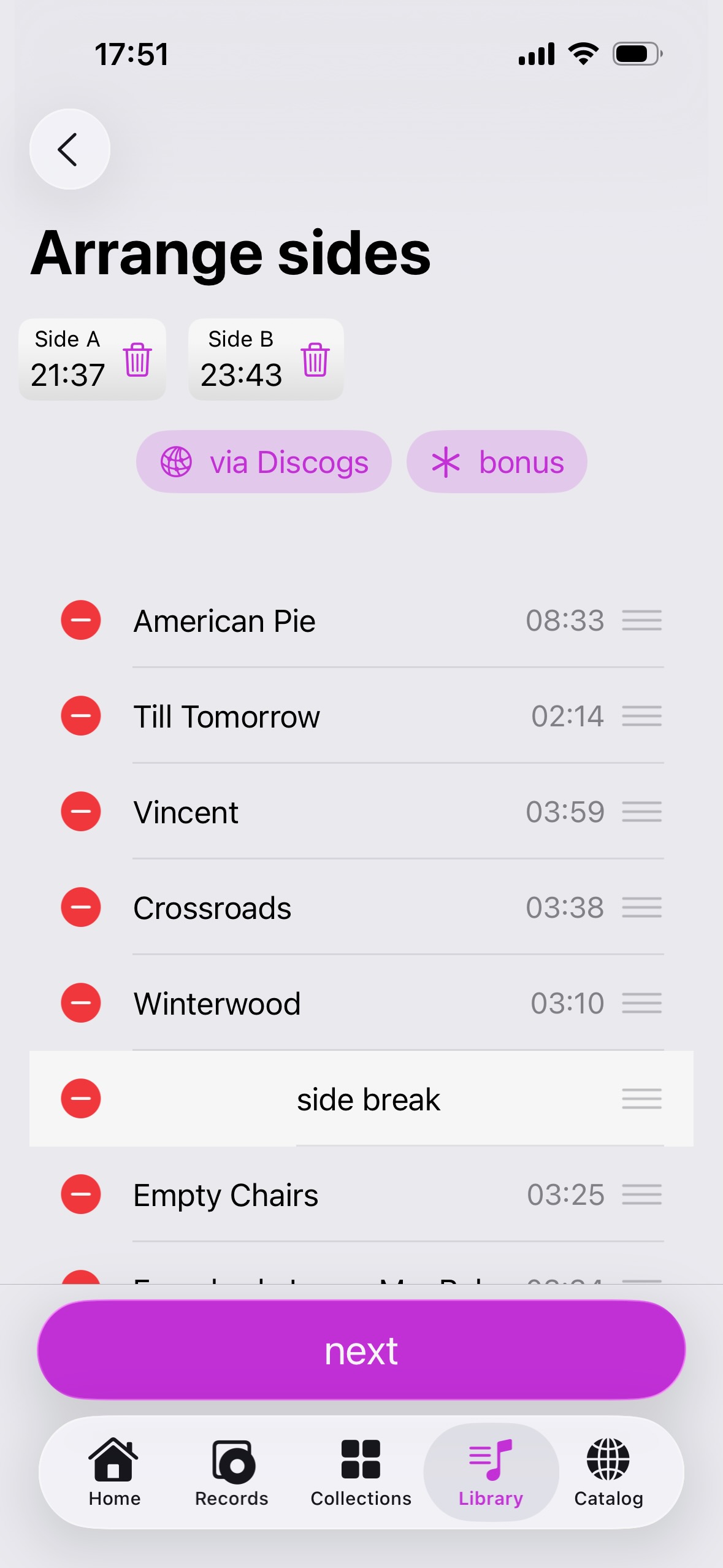Remove Crossroads from the tracklist
The height and width of the screenshot is (1568, 723).
(81, 907)
